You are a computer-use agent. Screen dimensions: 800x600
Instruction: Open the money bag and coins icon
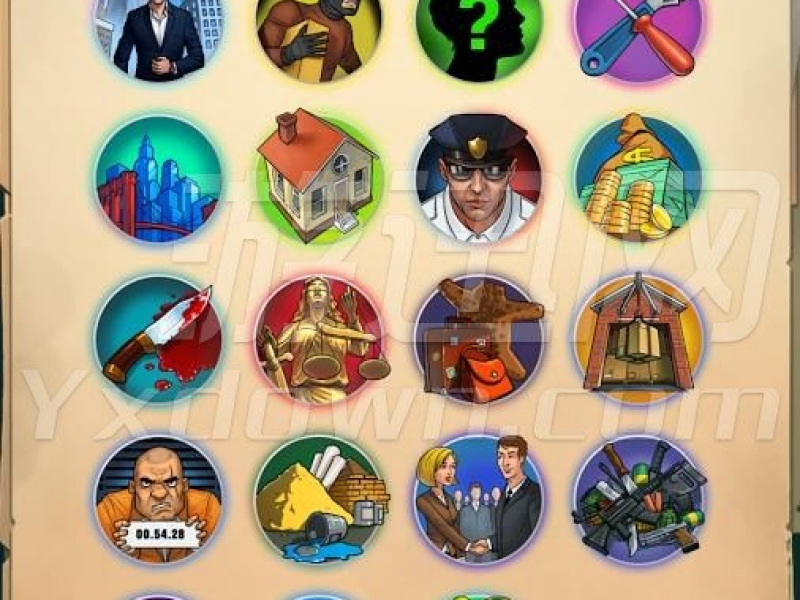(638, 178)
